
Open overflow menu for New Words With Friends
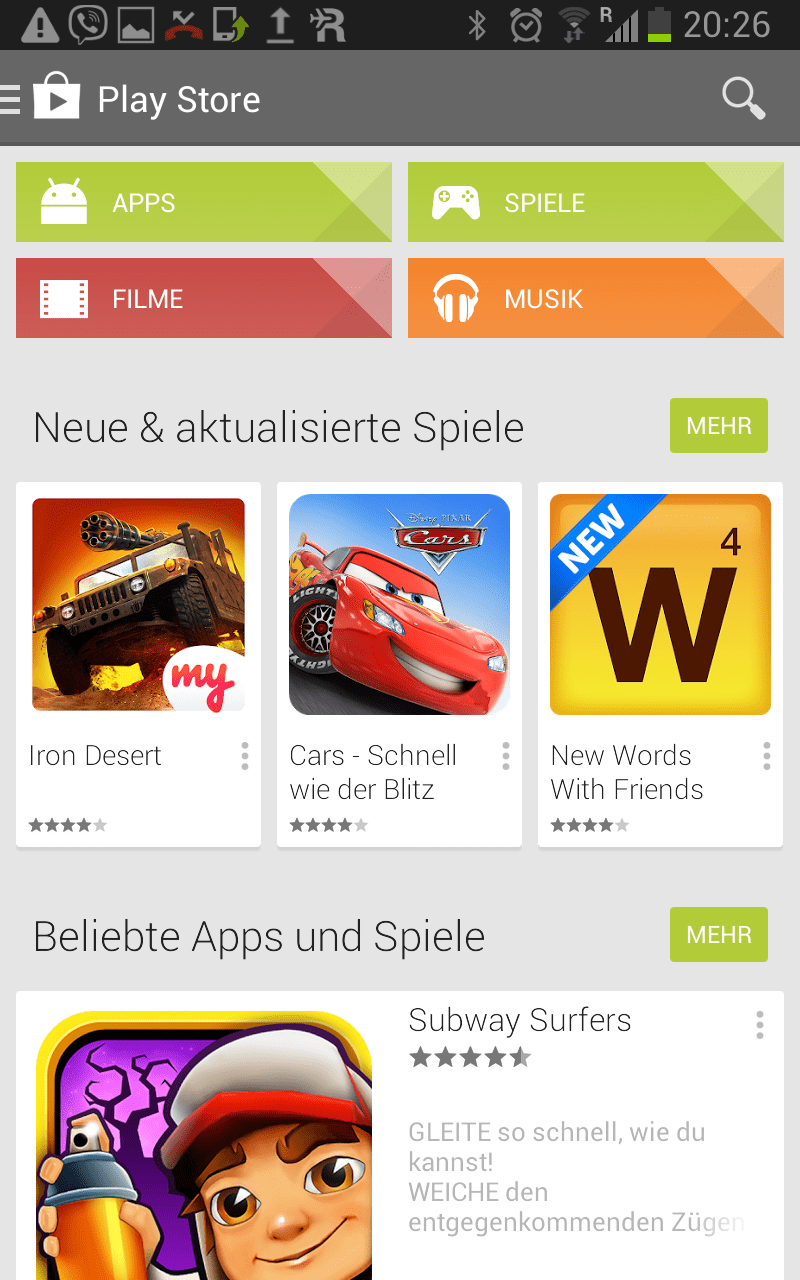[767, 756]
